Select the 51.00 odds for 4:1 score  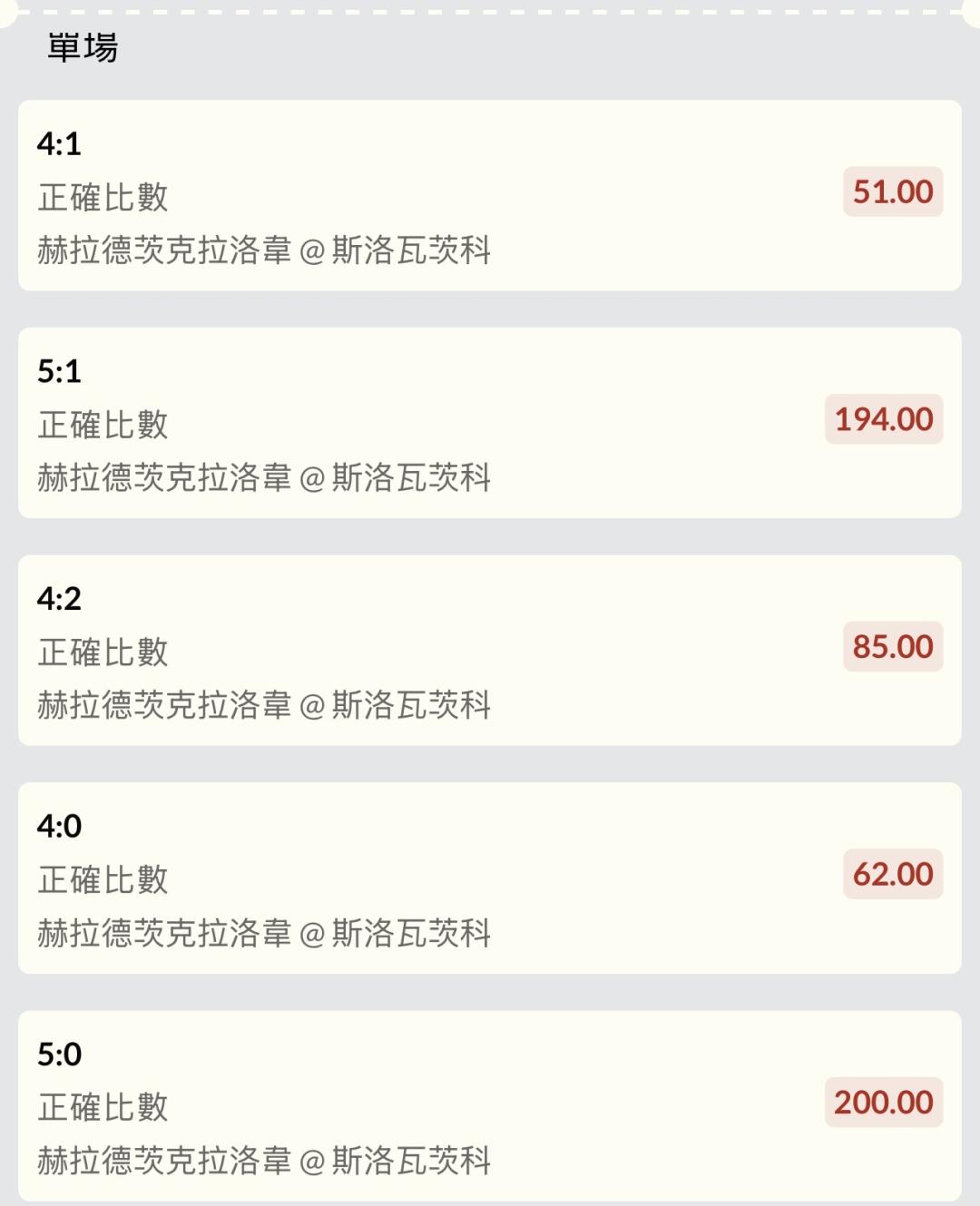point(893,191)
